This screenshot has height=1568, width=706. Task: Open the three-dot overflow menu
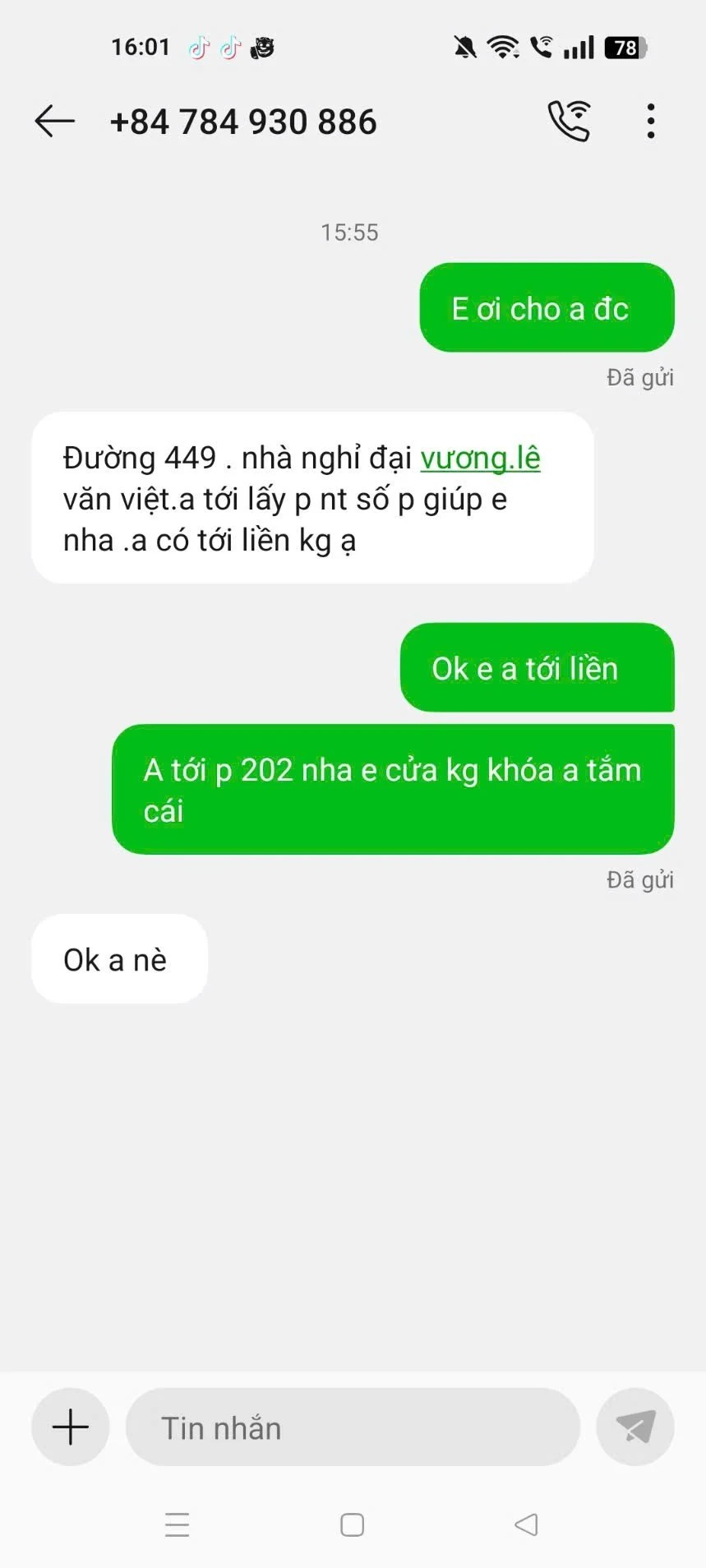pos(650,122)
